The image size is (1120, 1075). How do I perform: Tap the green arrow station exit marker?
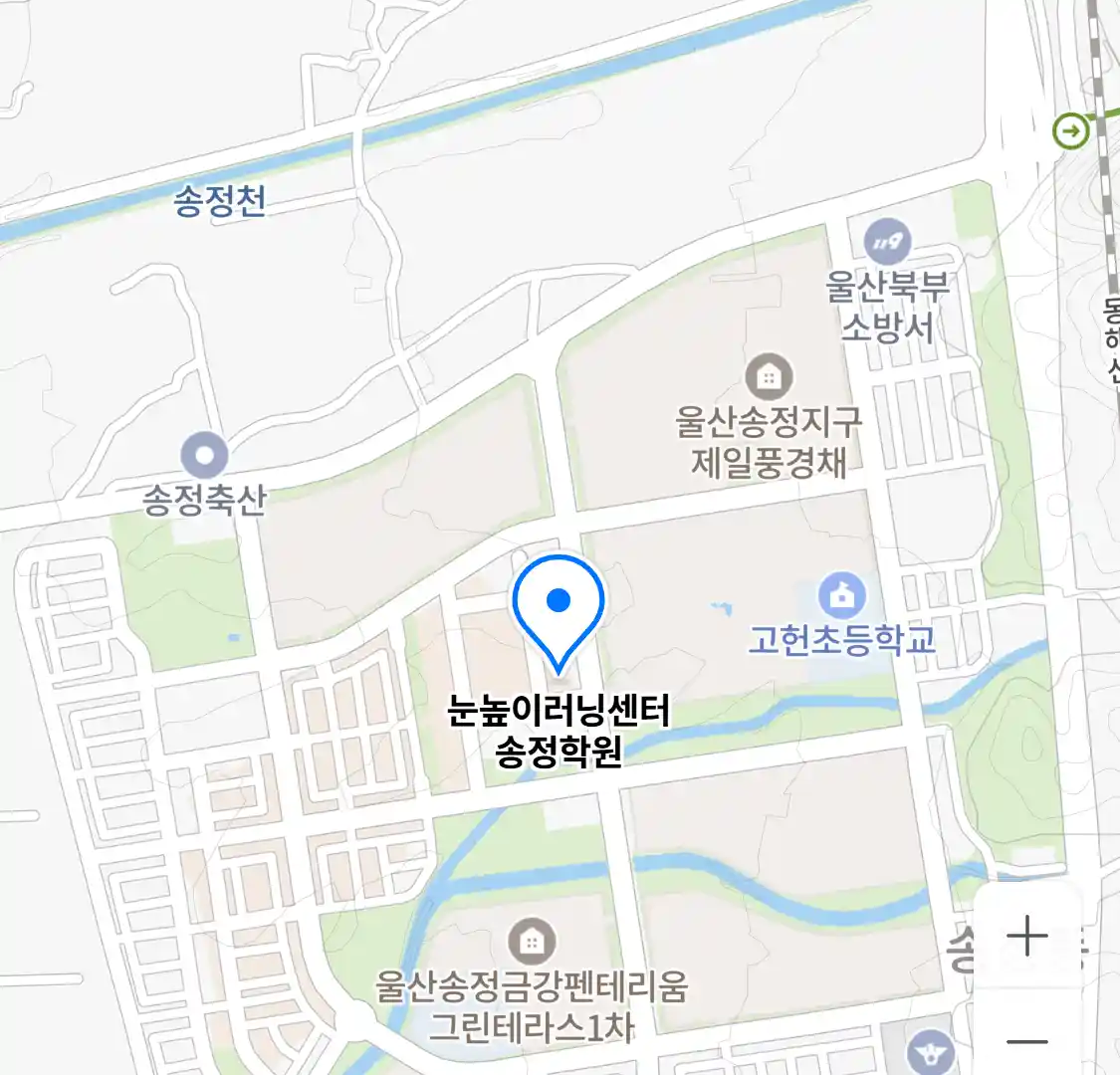point(1071,130)
